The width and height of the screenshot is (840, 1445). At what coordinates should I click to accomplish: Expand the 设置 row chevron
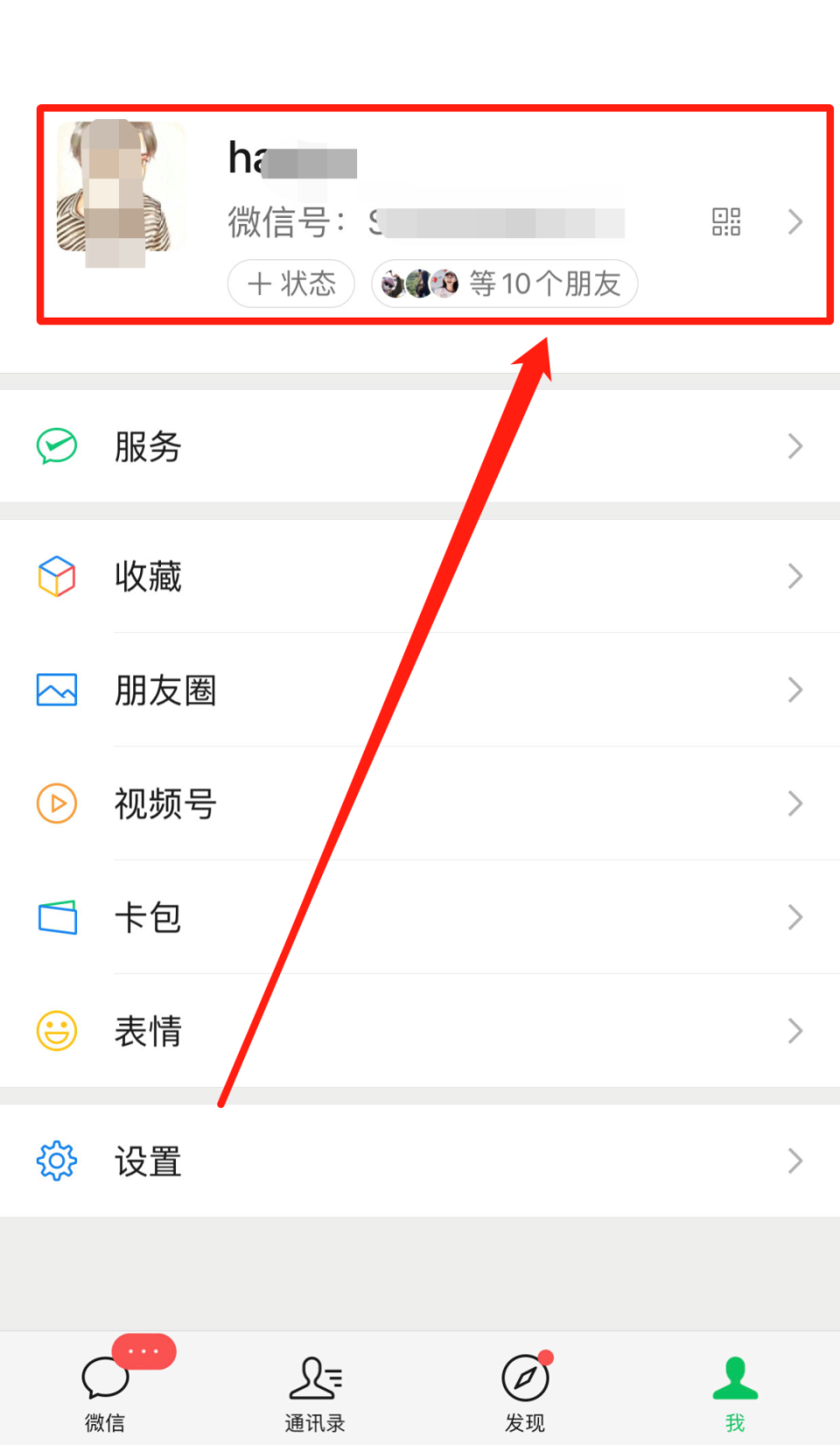pos(794,1160)
